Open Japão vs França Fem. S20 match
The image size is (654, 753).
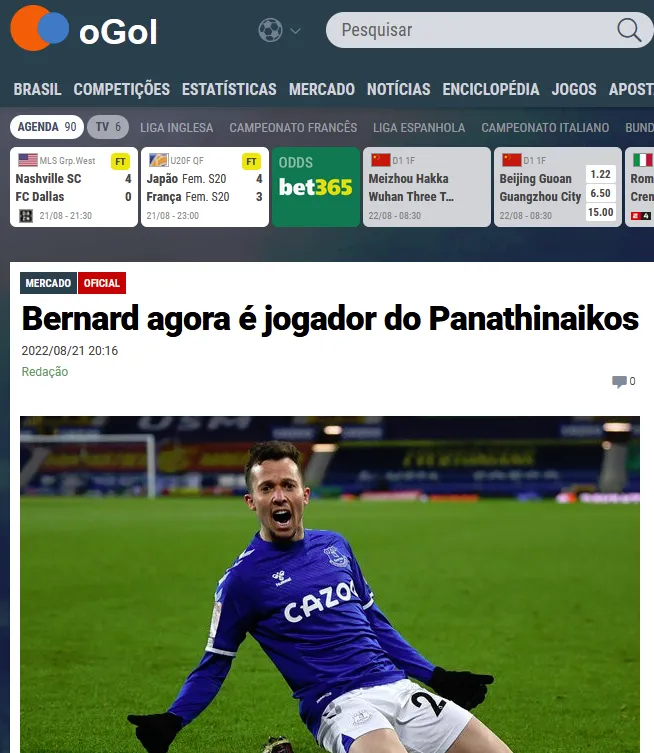click(x=204, y=187)
